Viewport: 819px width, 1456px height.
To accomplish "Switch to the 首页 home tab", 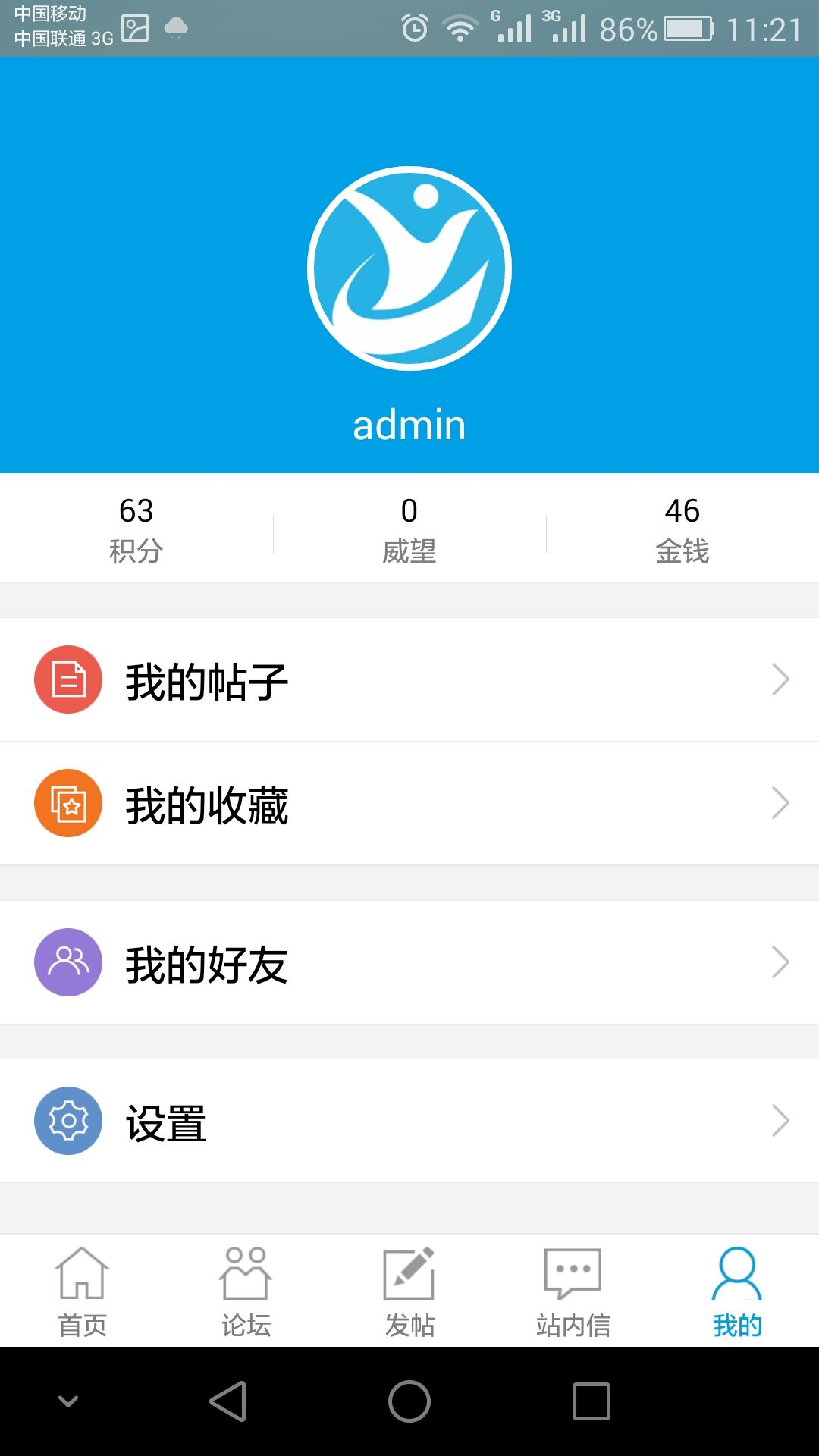I will point(82,1291).
